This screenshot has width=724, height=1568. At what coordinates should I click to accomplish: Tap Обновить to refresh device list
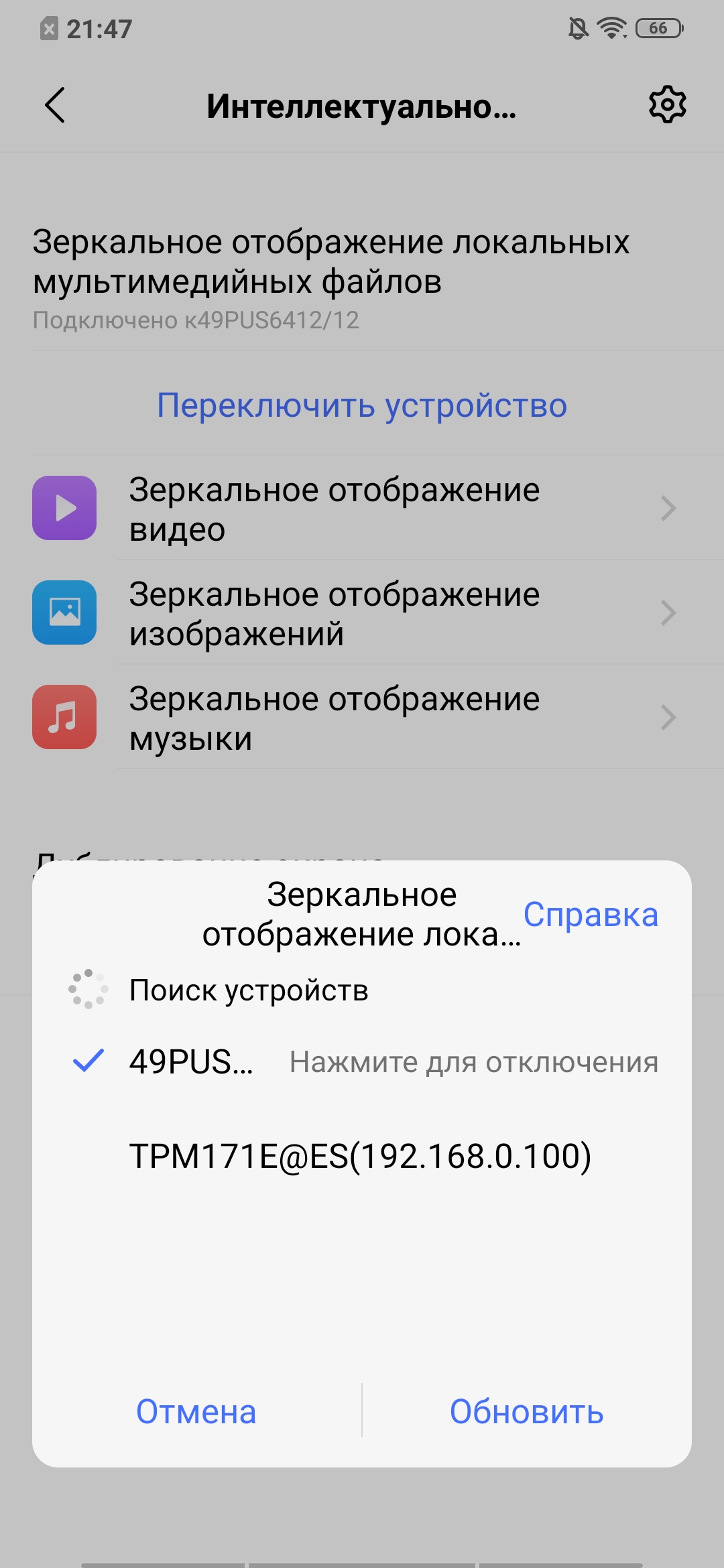click(x=526, y=1412)
